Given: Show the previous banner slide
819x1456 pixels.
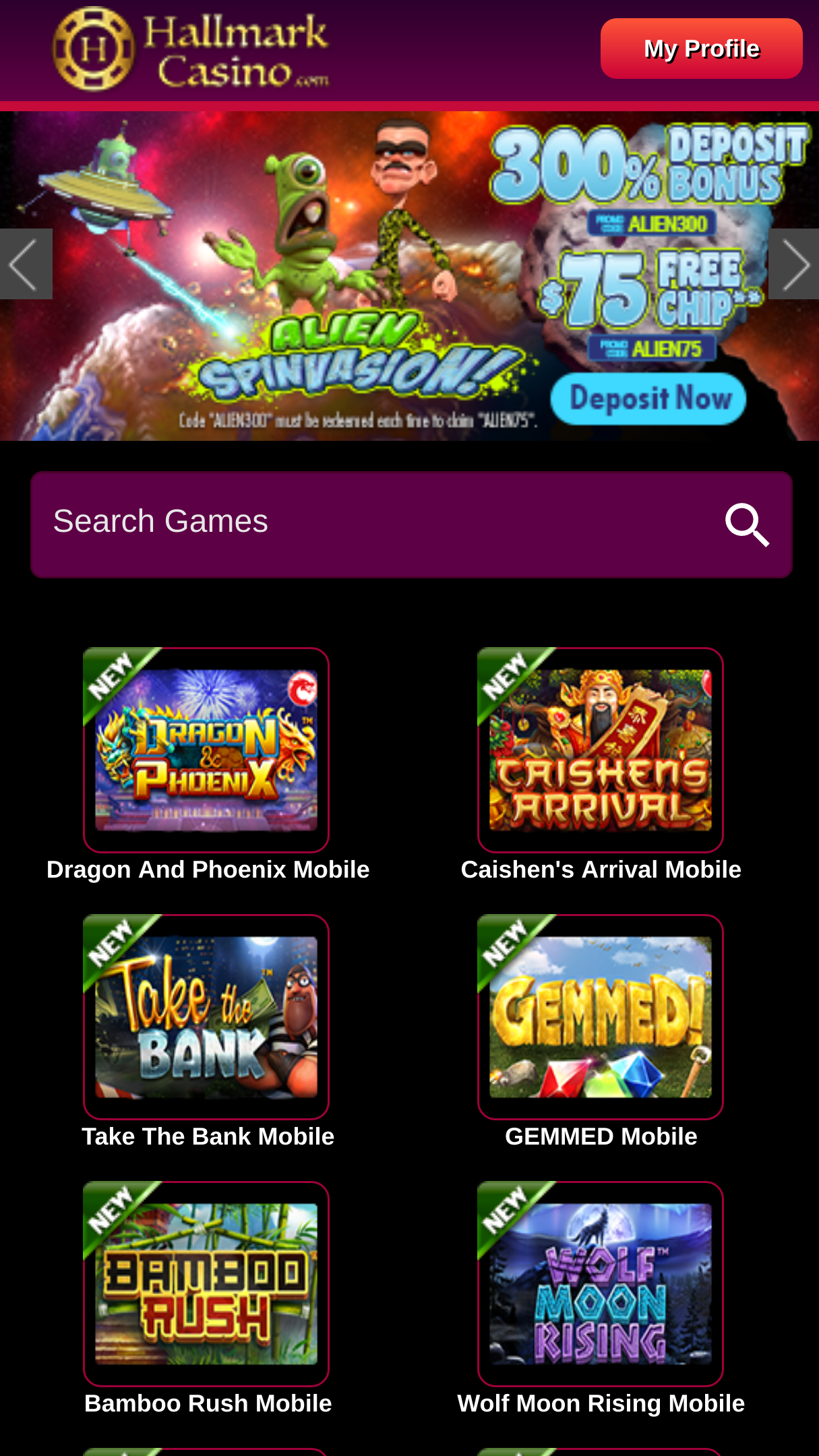Looking at the screenshot, I should 26,264.
